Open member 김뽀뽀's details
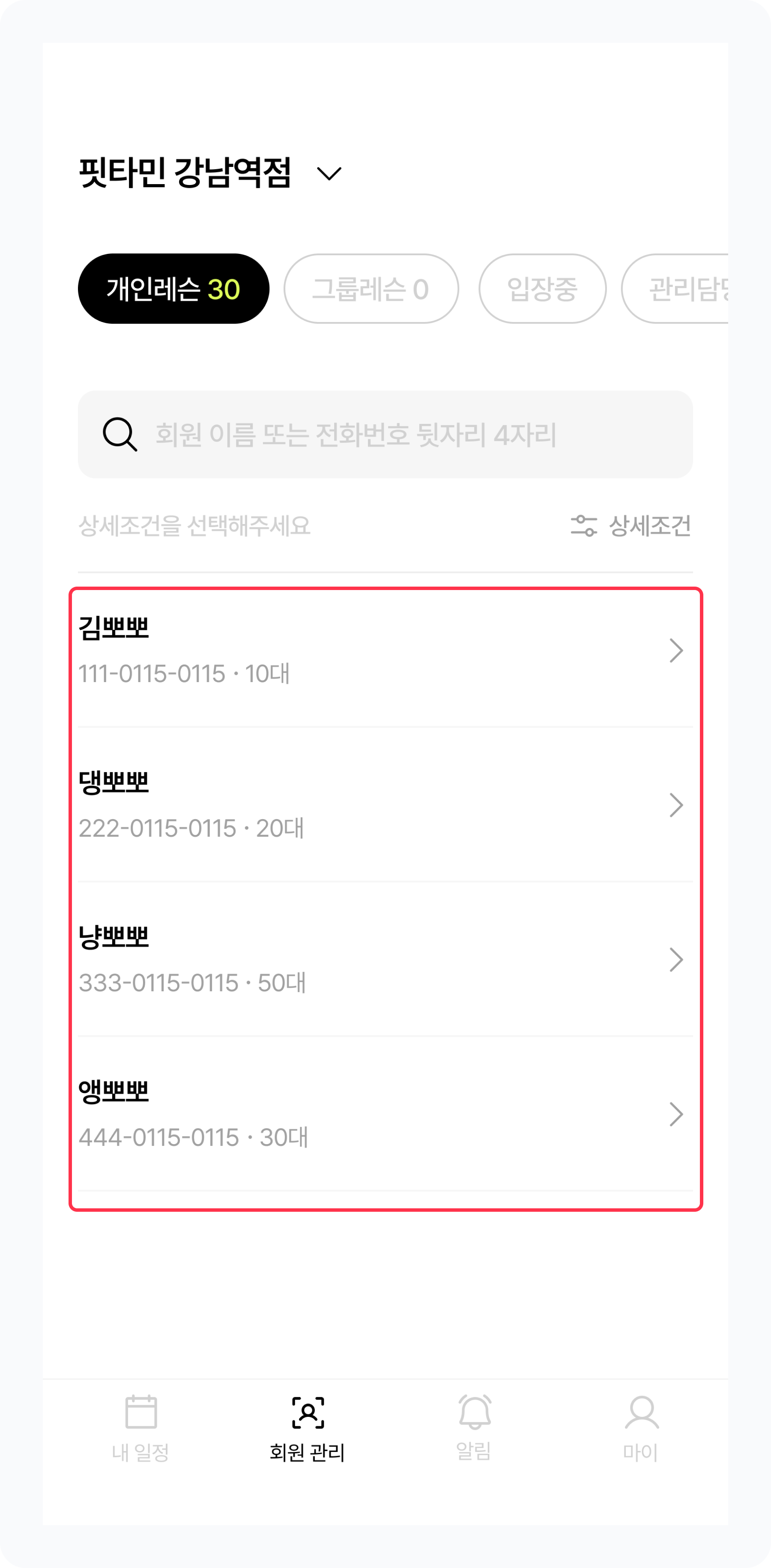771x1568 pixels. click(x=385, y=650)
